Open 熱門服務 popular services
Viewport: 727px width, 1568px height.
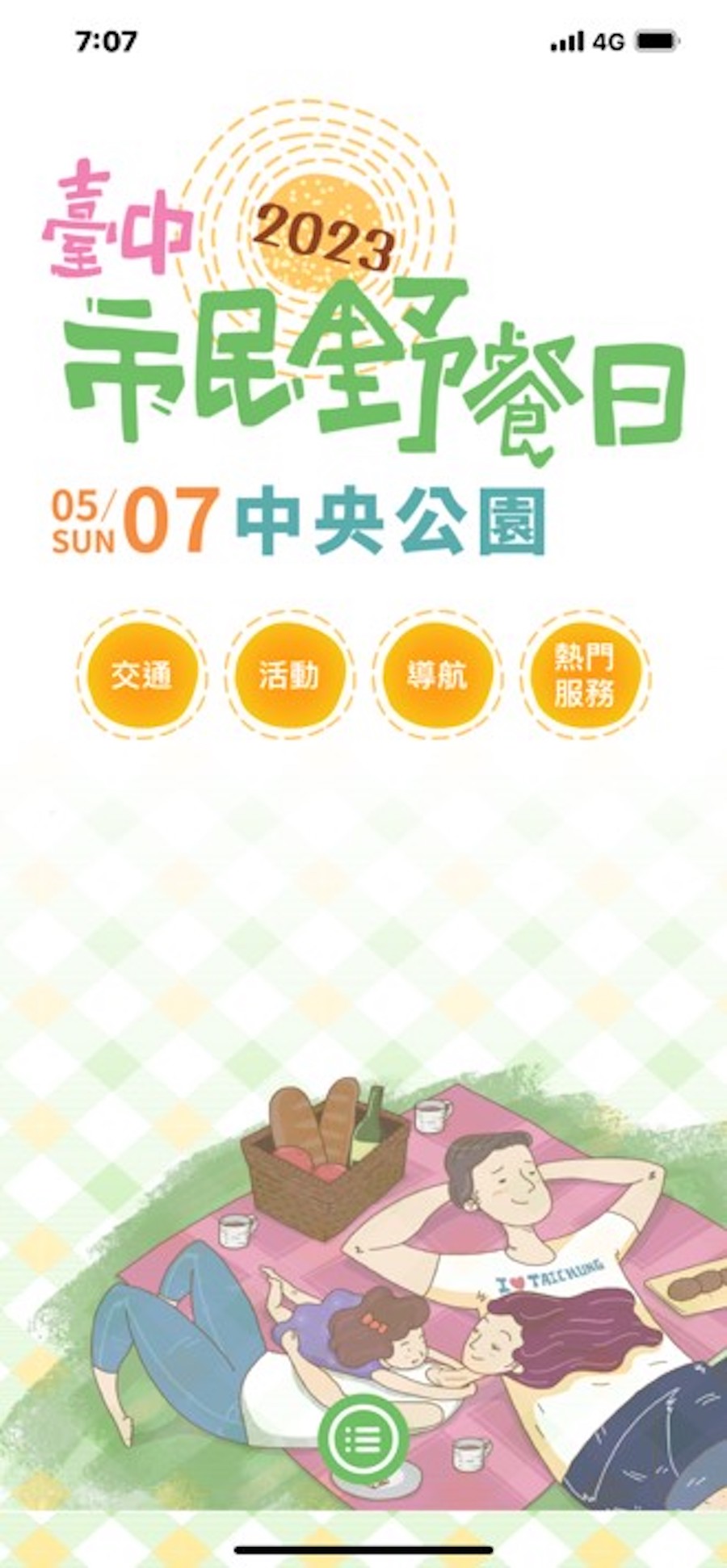click(x=585, y=675)
